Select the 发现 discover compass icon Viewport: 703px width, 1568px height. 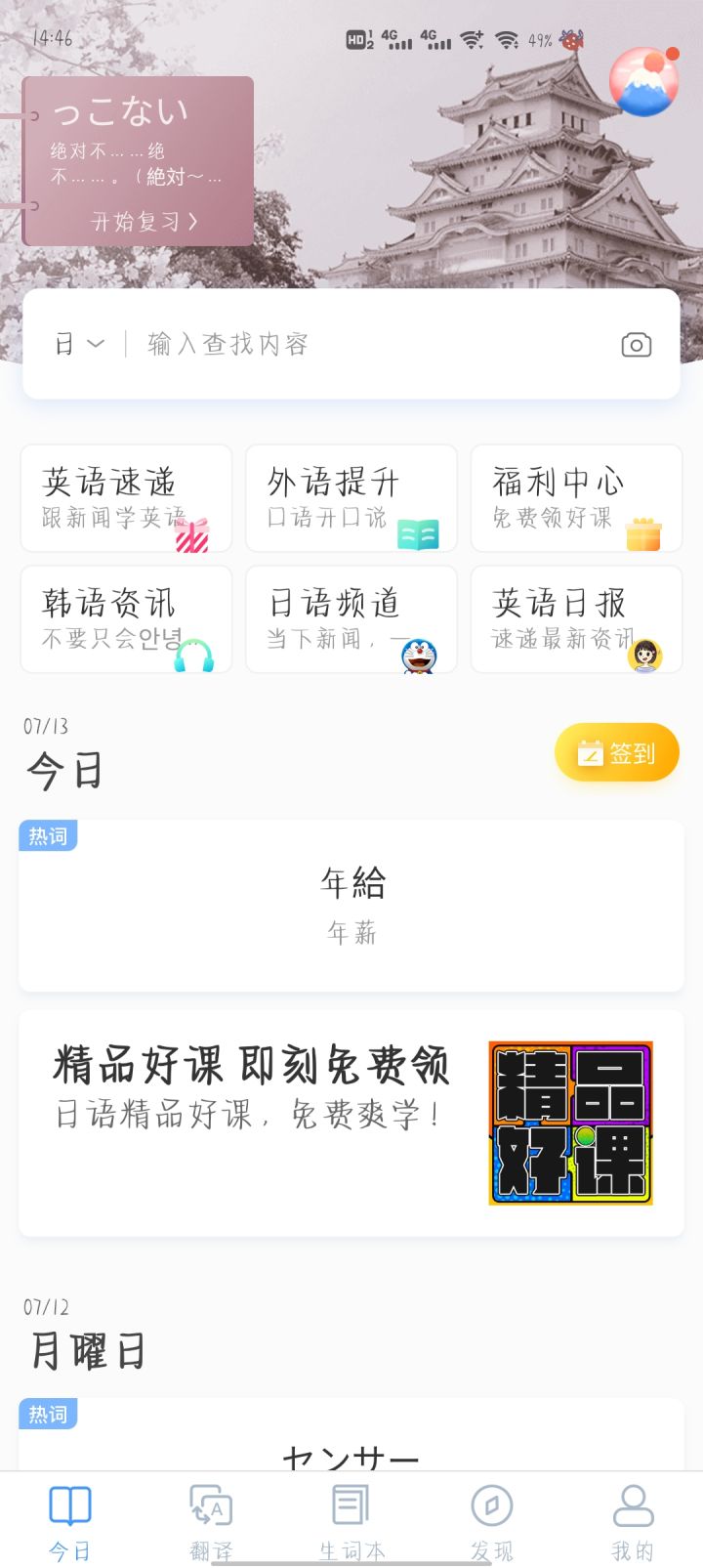click(491, 1504)
